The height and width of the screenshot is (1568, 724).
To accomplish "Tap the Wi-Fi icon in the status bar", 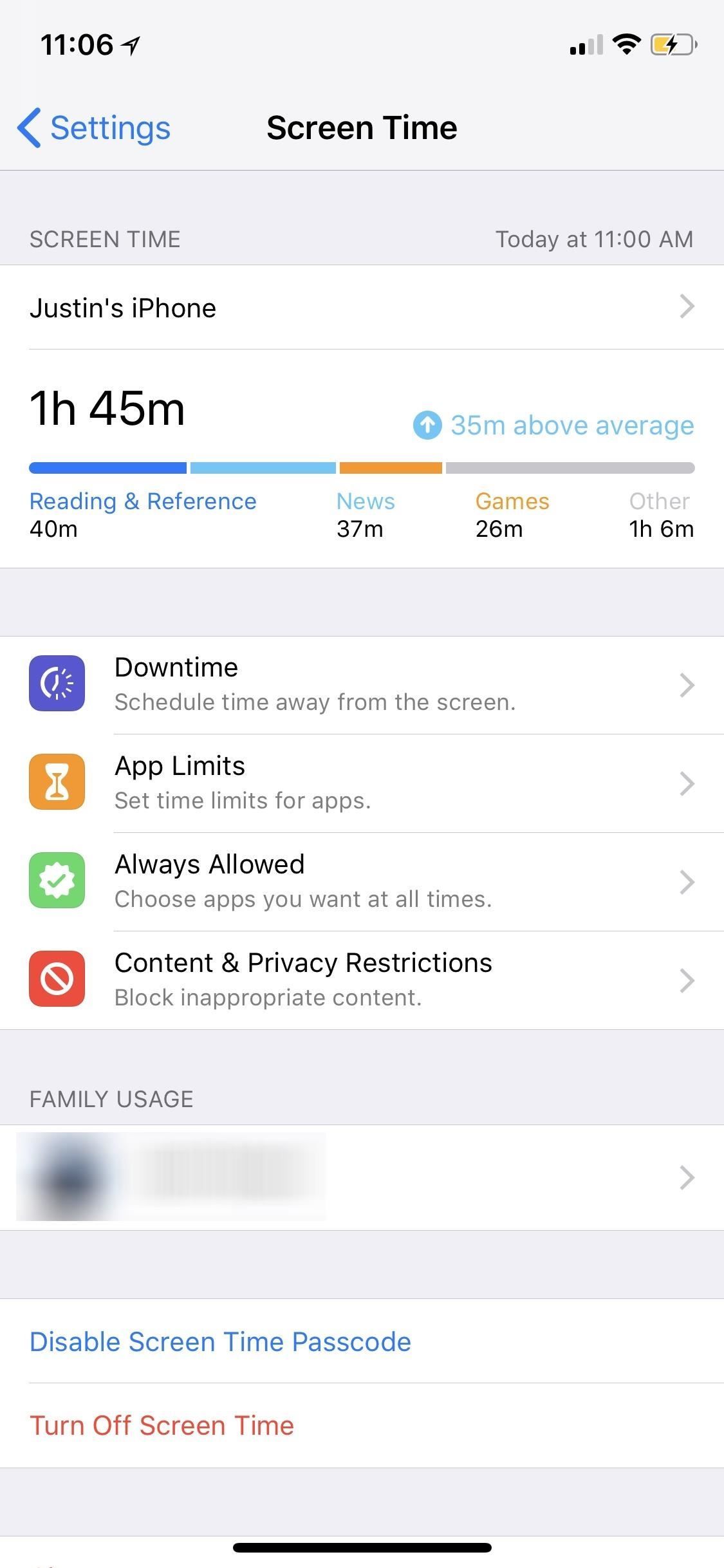I will coord(625,44).
